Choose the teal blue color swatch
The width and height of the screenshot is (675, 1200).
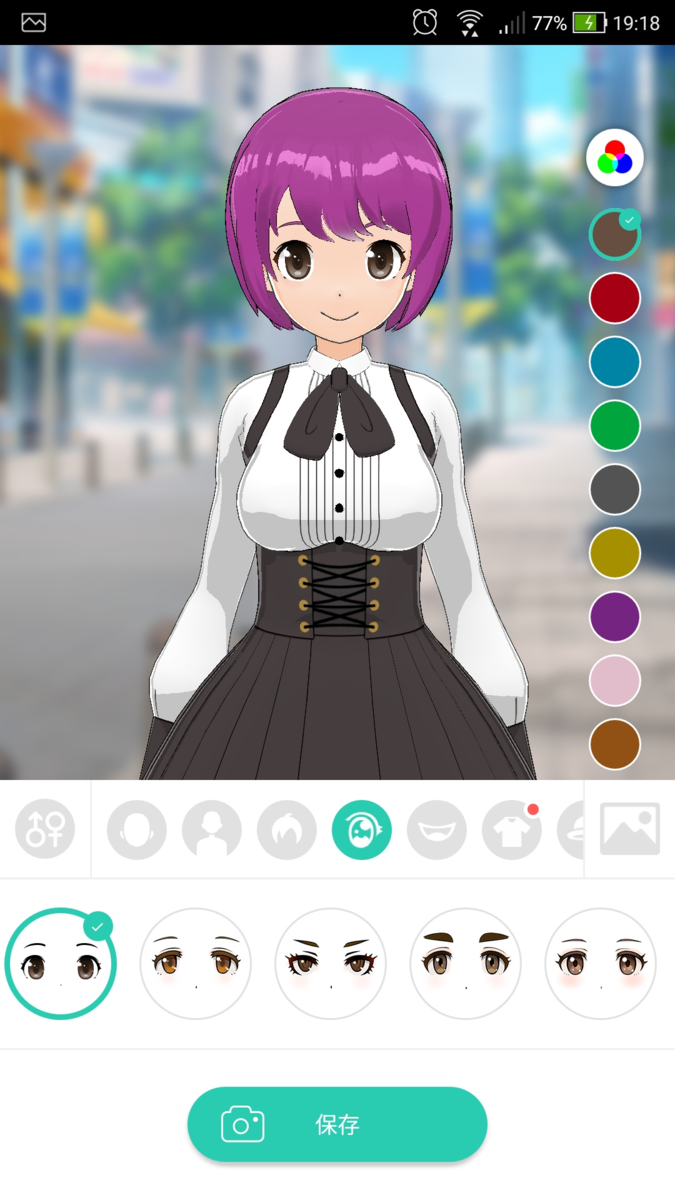[x=614, y=362]
